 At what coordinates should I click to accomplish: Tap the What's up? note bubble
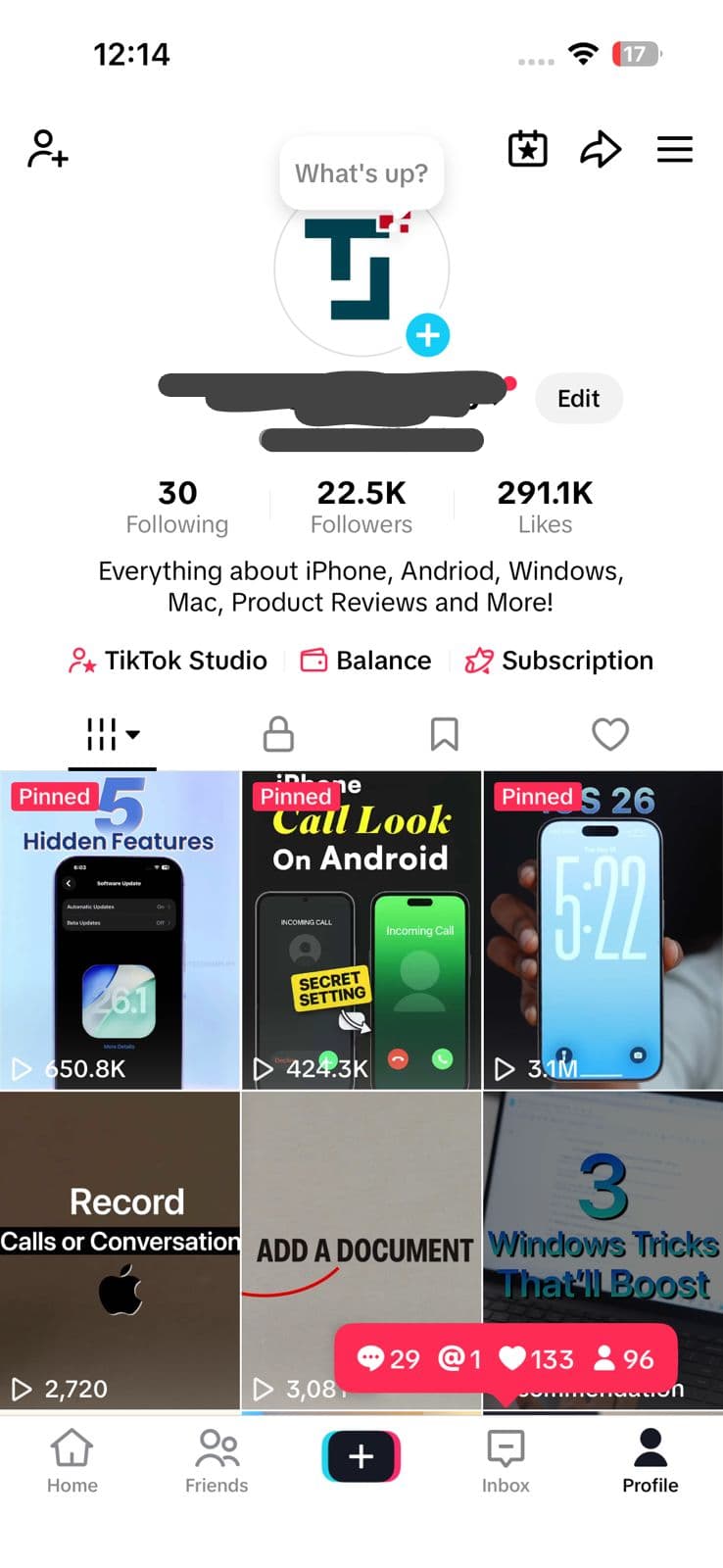point(361,173)
